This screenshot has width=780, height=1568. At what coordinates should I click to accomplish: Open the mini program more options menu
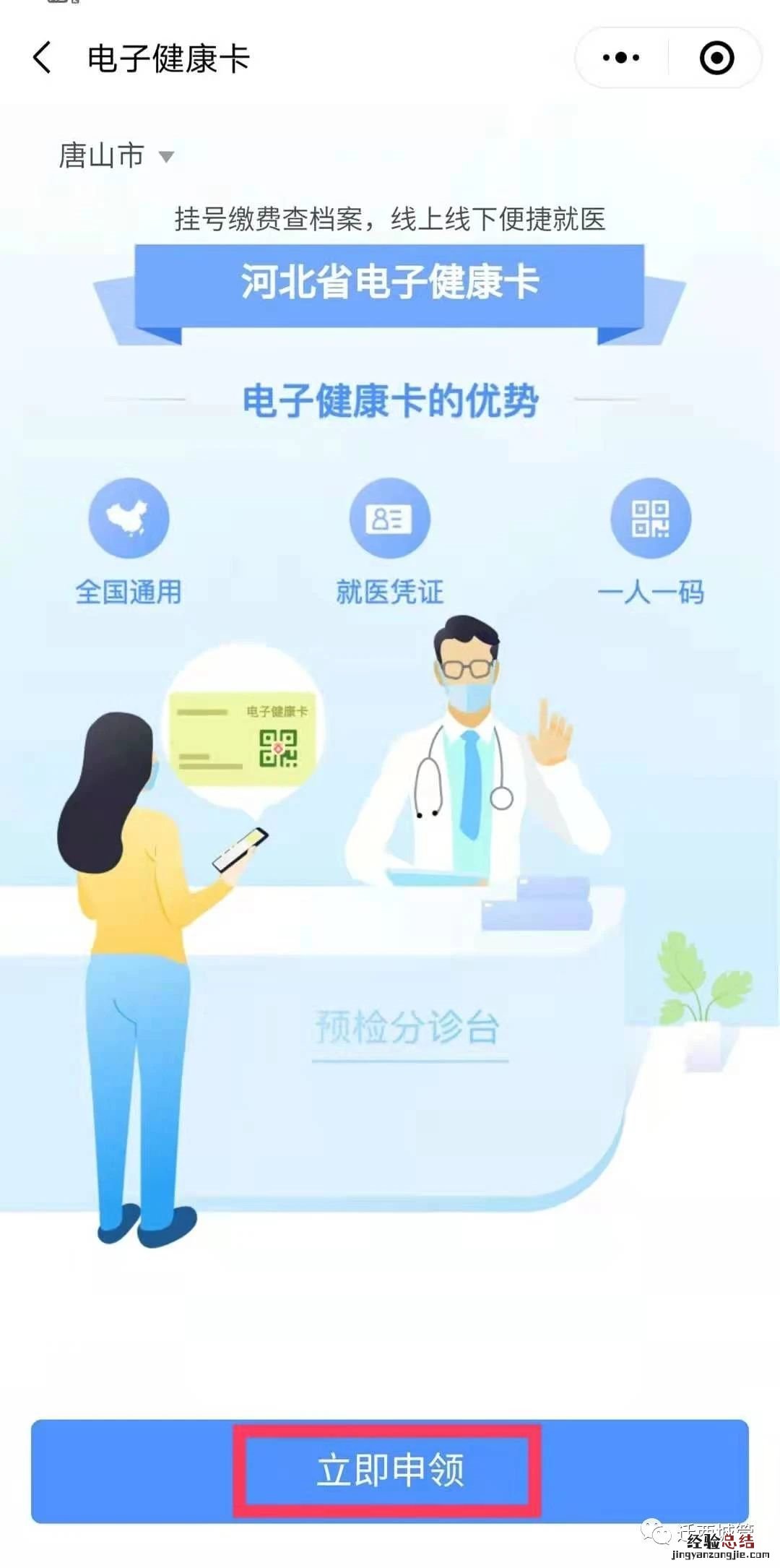click(621, 58)
